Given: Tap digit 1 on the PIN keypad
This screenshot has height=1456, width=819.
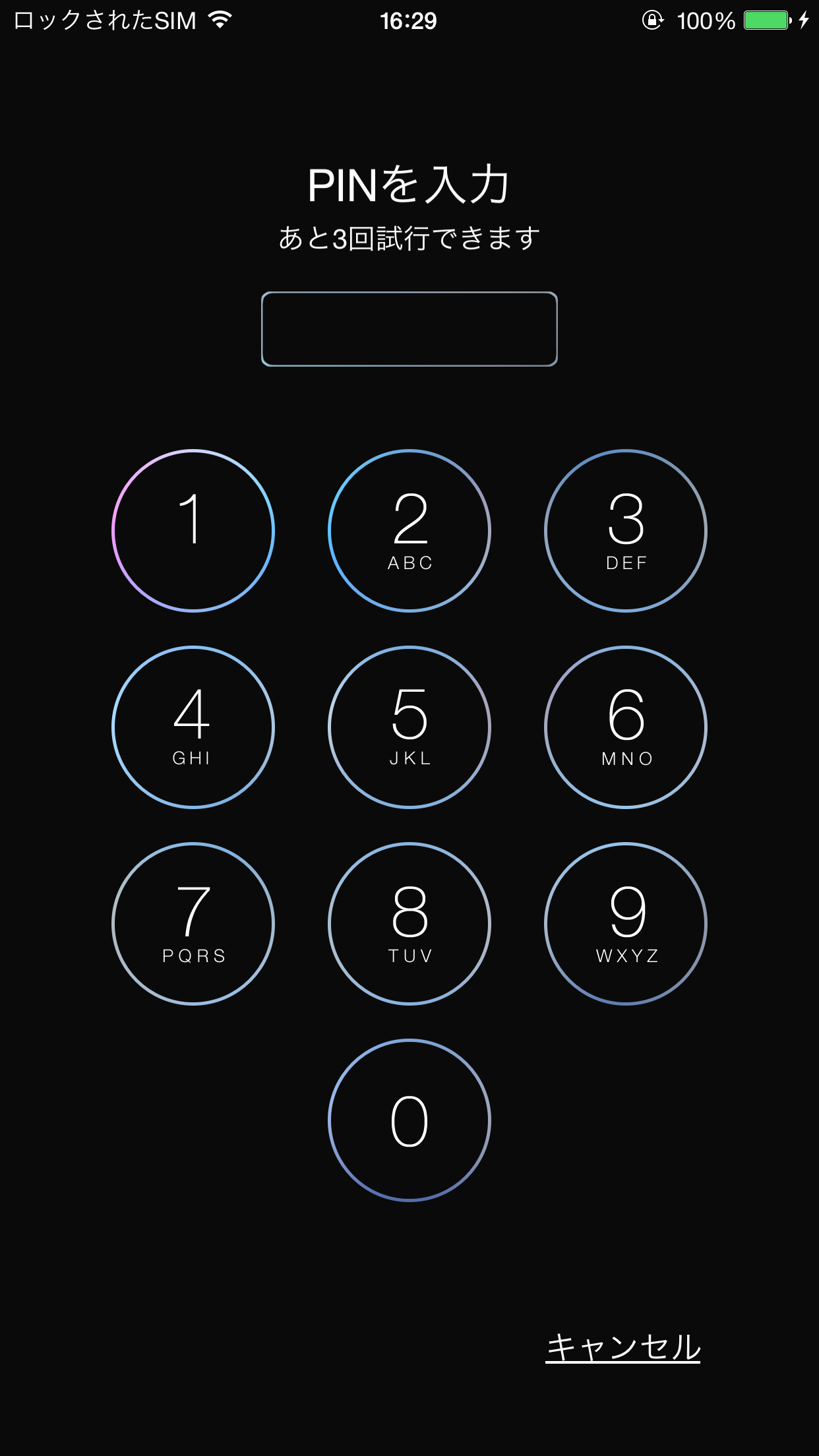Looking at the screenshot, I should pyautogui.click(x=193, y=531).
